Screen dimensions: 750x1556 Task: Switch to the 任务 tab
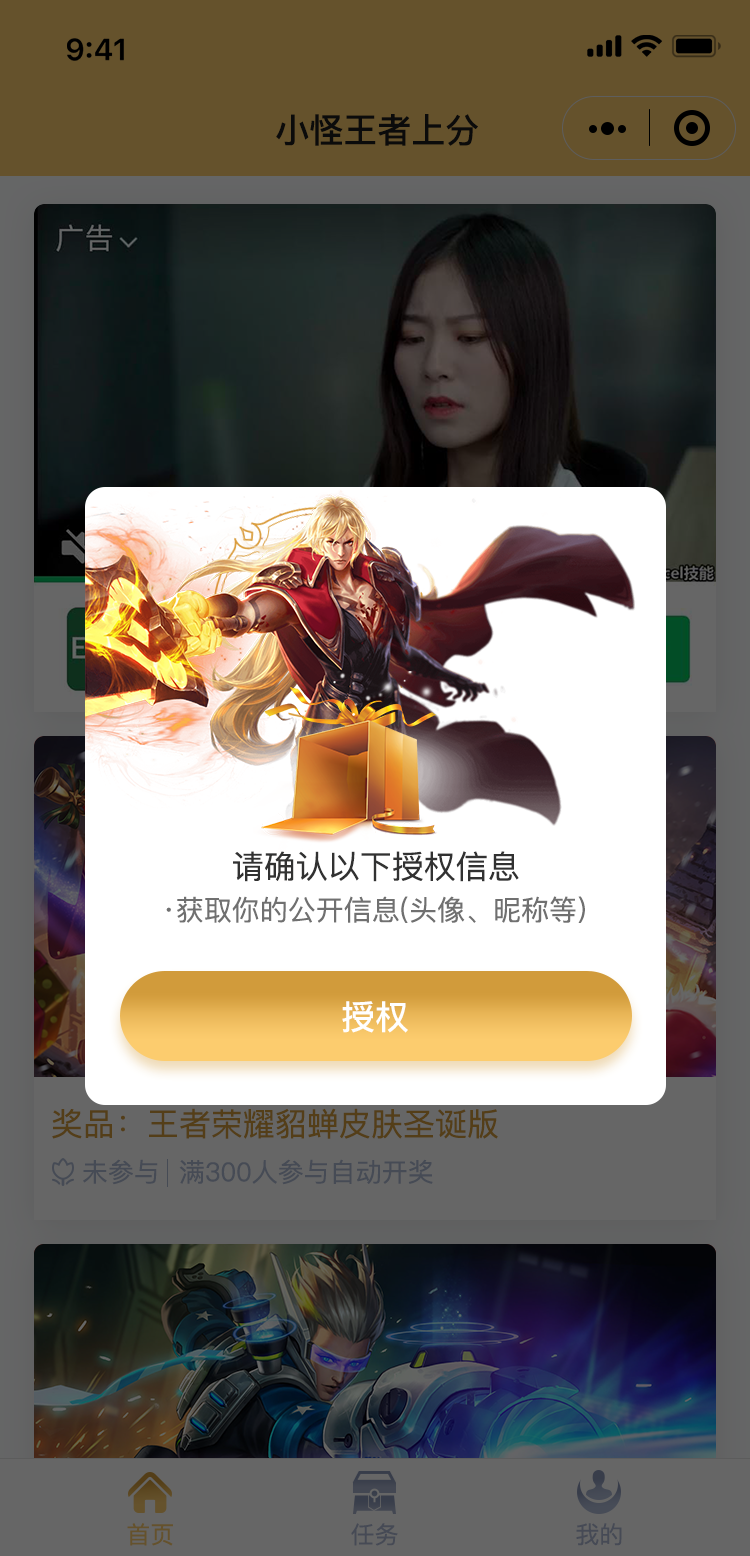point(375,1509)
